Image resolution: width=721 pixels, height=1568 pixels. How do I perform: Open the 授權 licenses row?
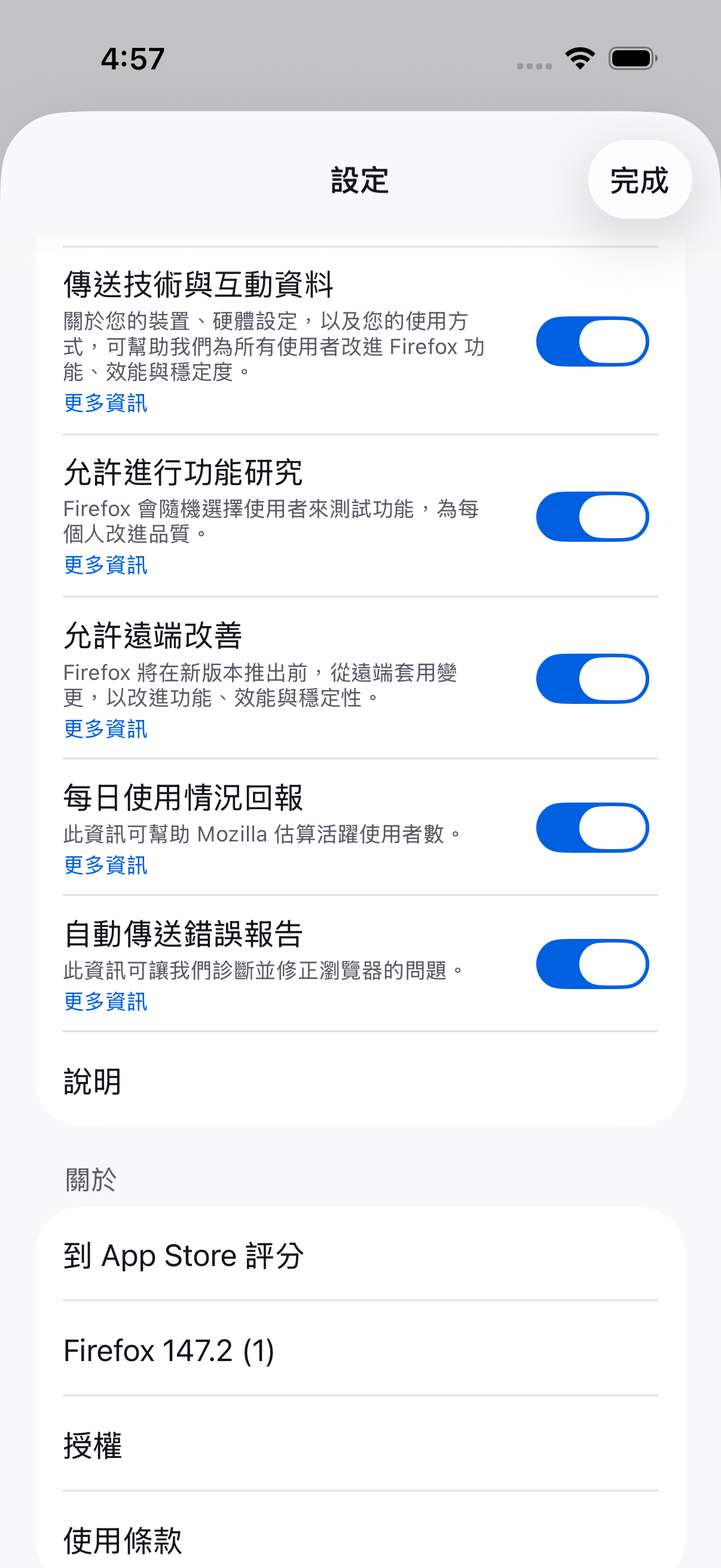tap(359, 1445)
